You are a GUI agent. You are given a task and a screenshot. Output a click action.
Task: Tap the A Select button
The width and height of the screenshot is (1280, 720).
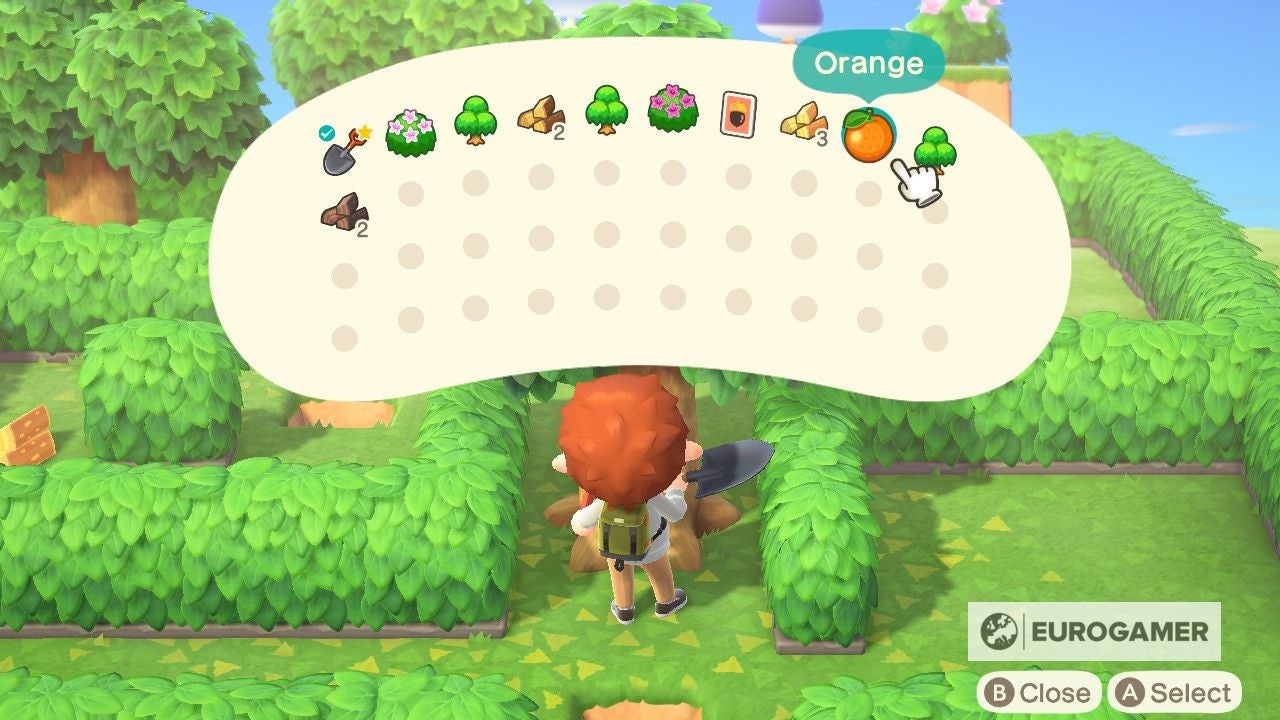click(x=1176, y=692)
